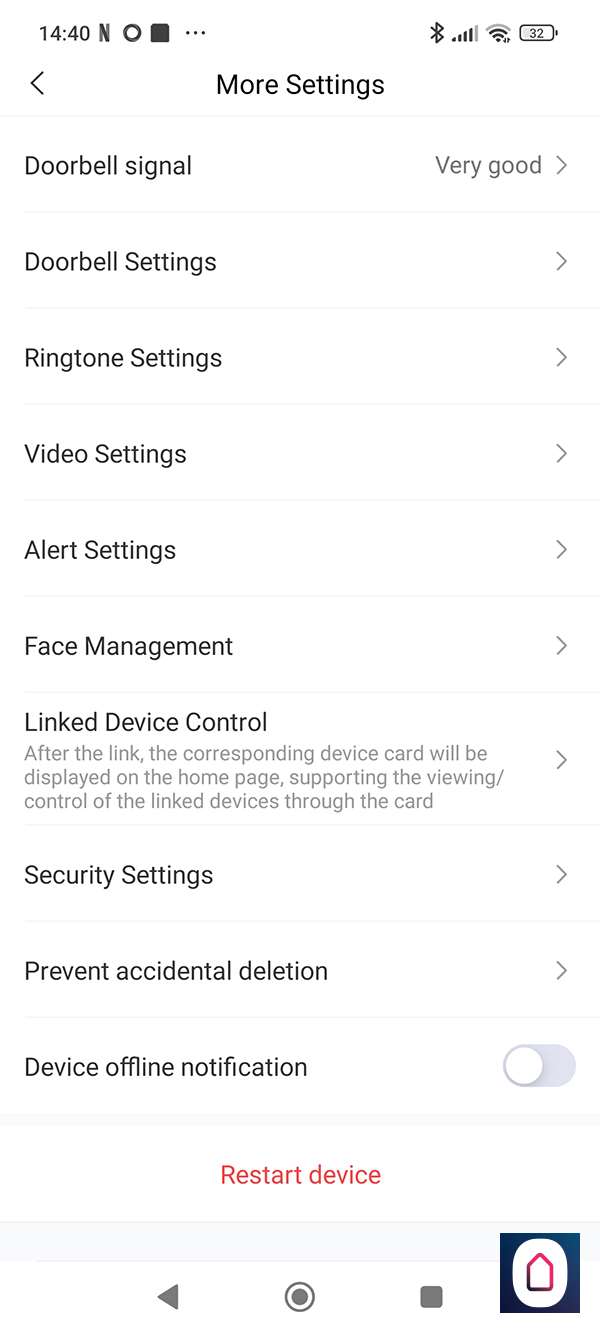Open Security Settings
Image resolution: width=600 pixels, height=1333 pixels.
pyautogui.click(x=300, y=875)
